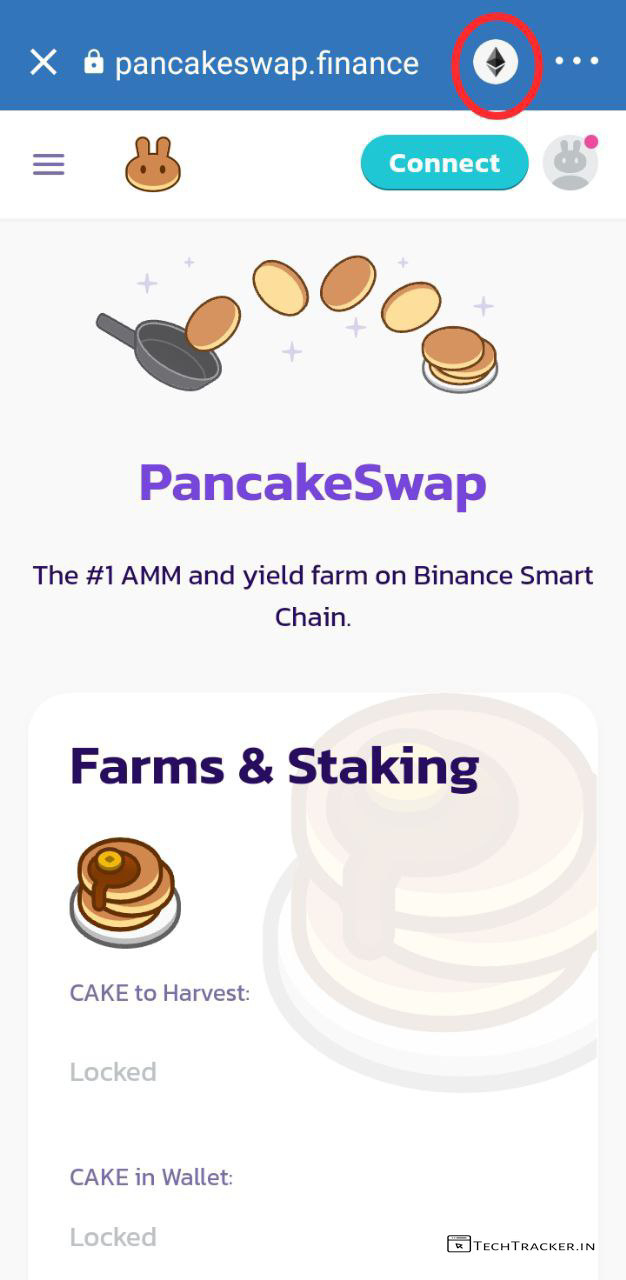Open the profile avatar
This screenshot has height=1280, width=626.
pyautogui.click(x=570, y=163)
